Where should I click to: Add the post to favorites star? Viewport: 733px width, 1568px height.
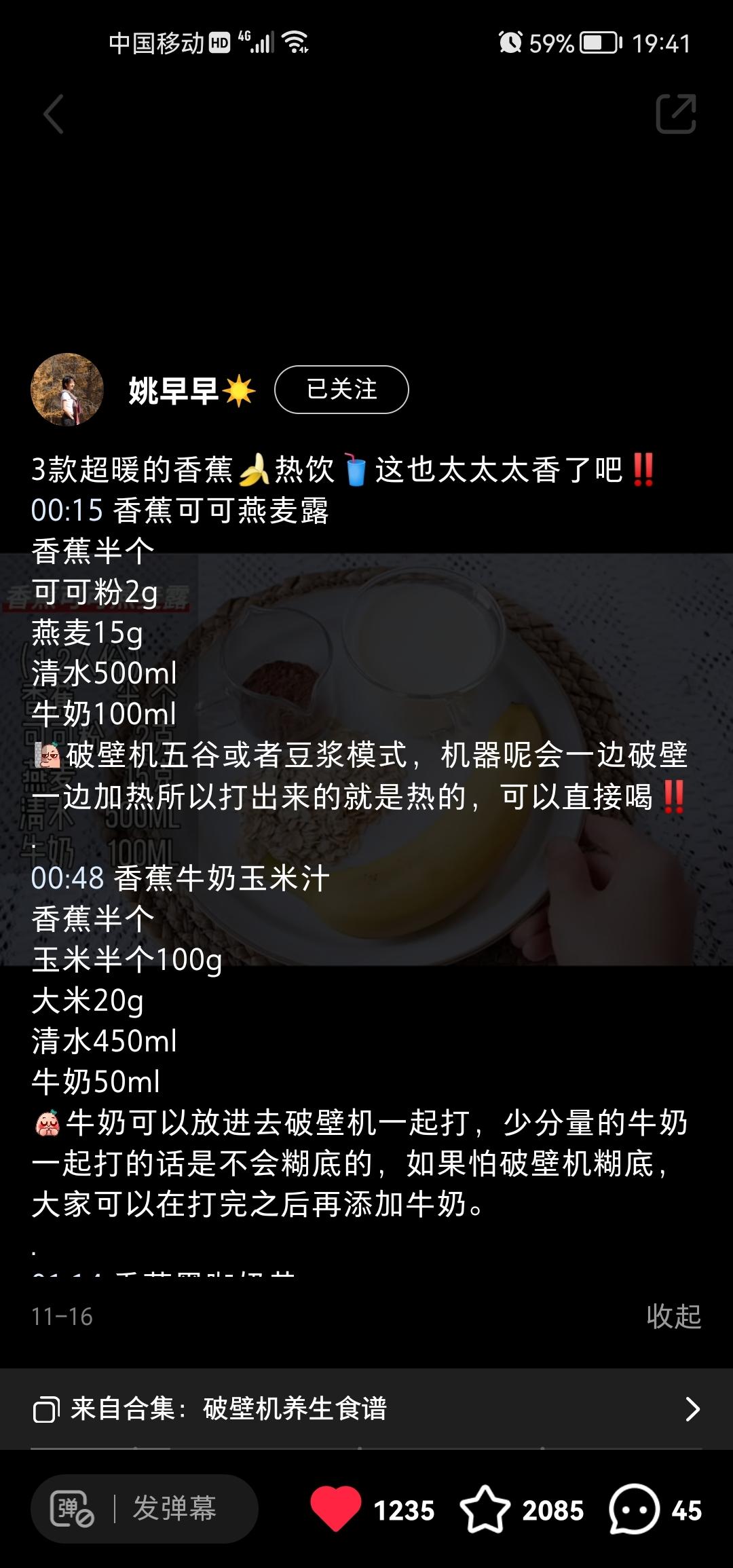click(485, 1509)
